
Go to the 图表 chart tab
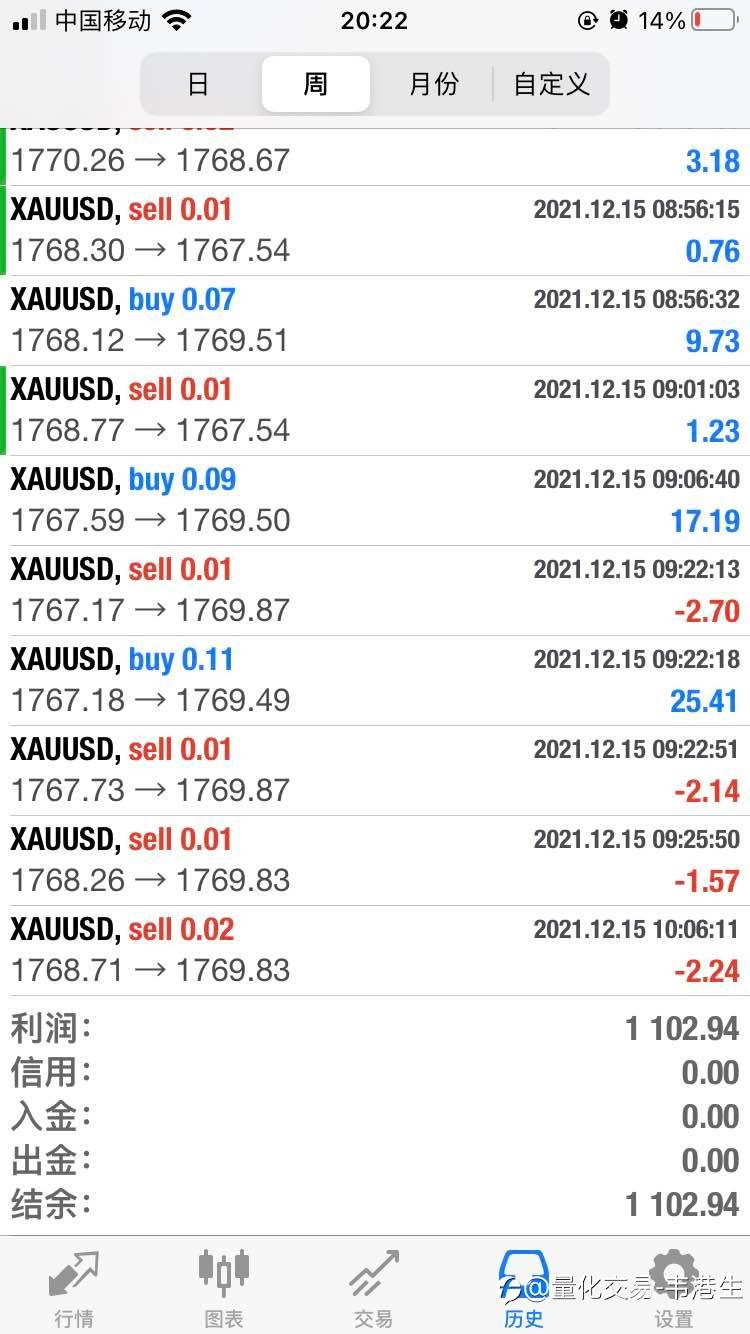click(x=224, y=1288)
